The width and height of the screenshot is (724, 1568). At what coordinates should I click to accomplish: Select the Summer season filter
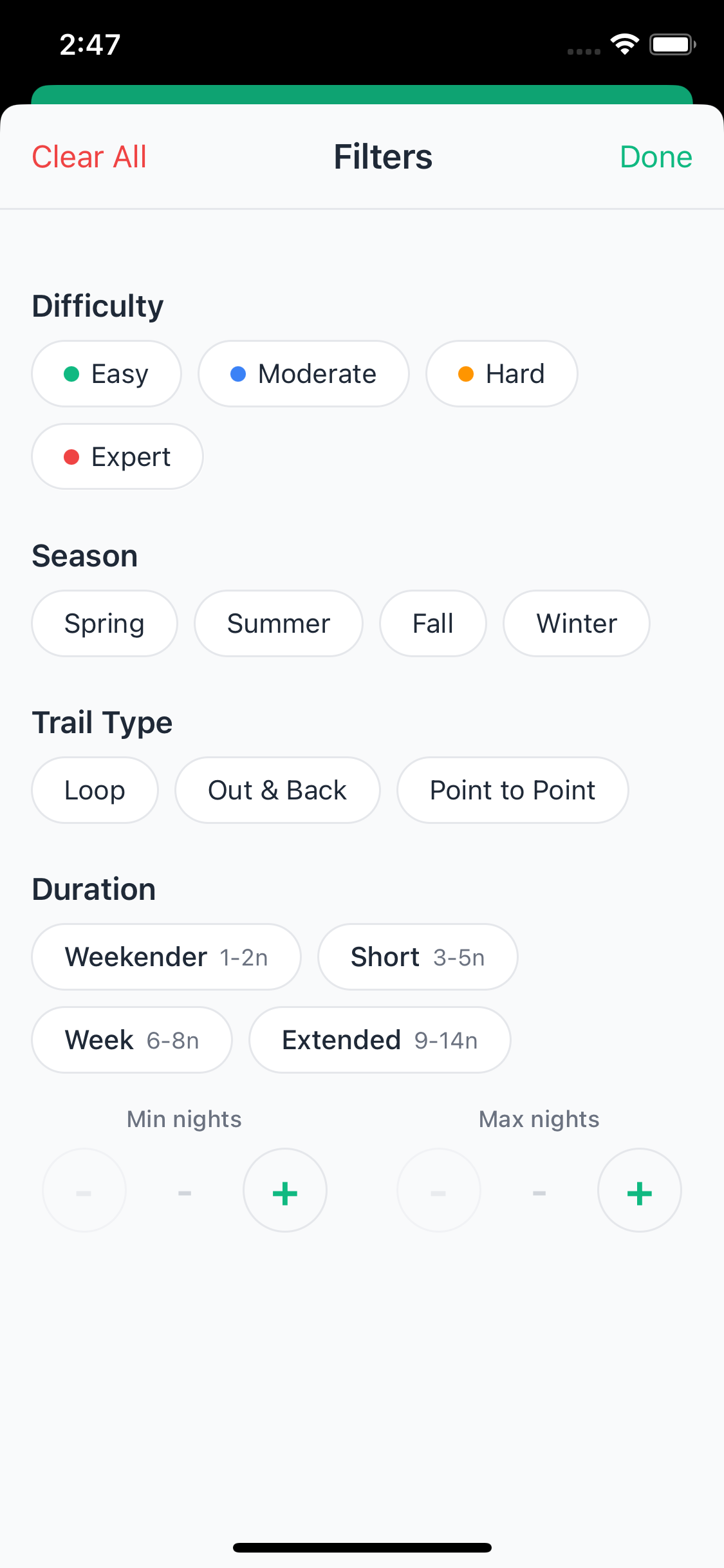(x=279, y=623)
